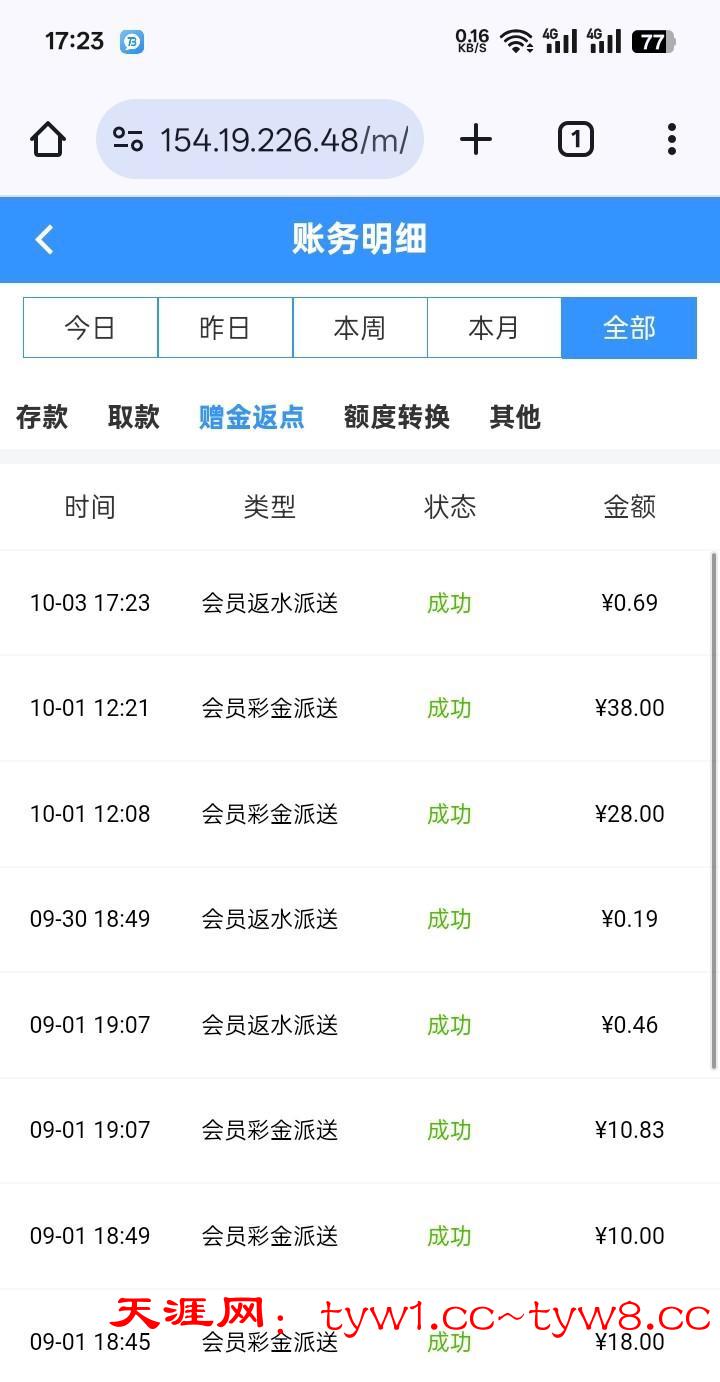Open browser home page
This screenshot has width=720, height=1382.
(48, 139)
